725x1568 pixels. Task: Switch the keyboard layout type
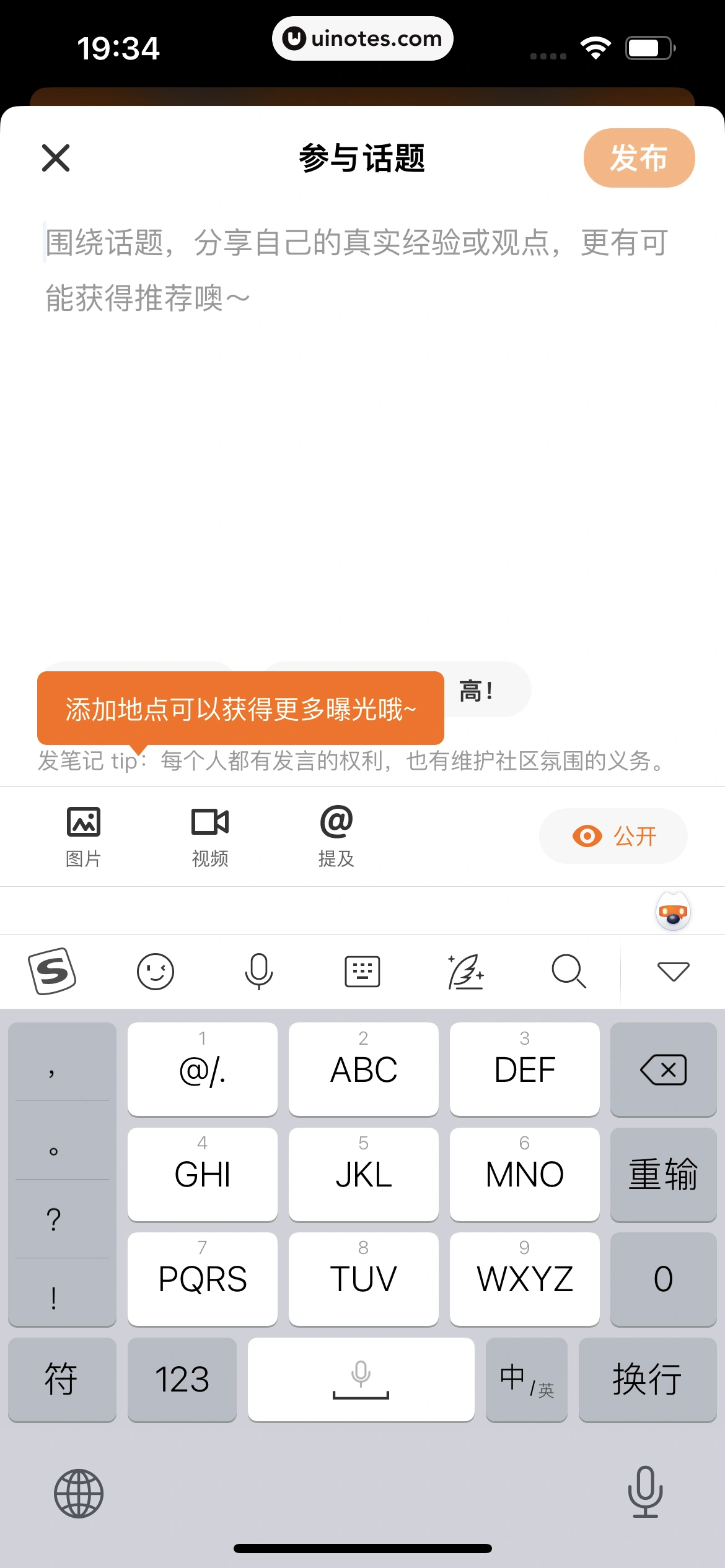tap(362, 970)
